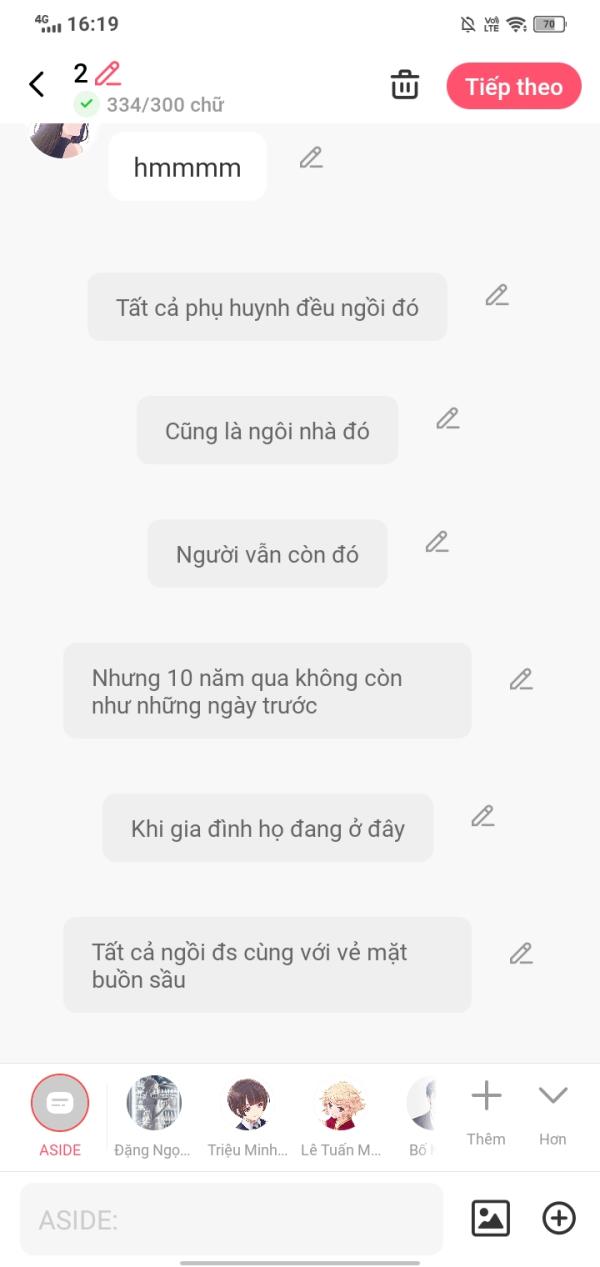The width and height of the screenshot is (600, 1267).
Task: Delete using the trash can icon
Action: pyautogui.click(x=405, y=85)
